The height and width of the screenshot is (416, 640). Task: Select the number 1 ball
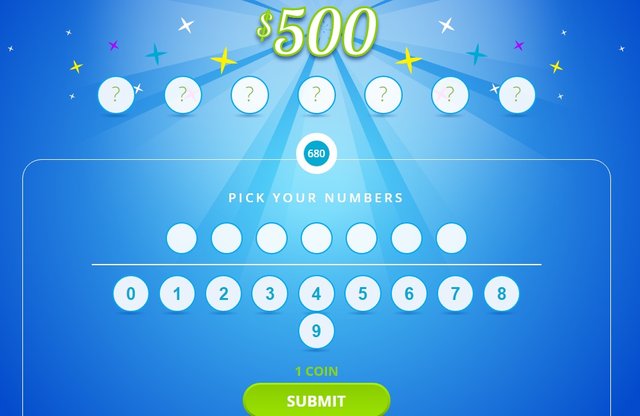coord(177,294)
